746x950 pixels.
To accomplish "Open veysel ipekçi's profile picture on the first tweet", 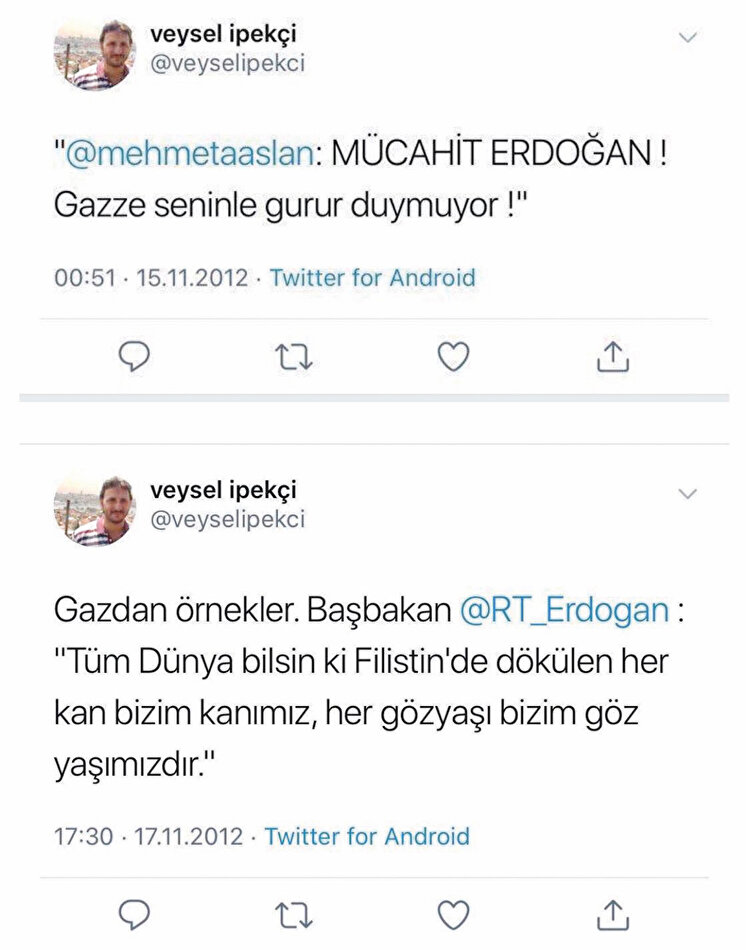I will [94, 55].
